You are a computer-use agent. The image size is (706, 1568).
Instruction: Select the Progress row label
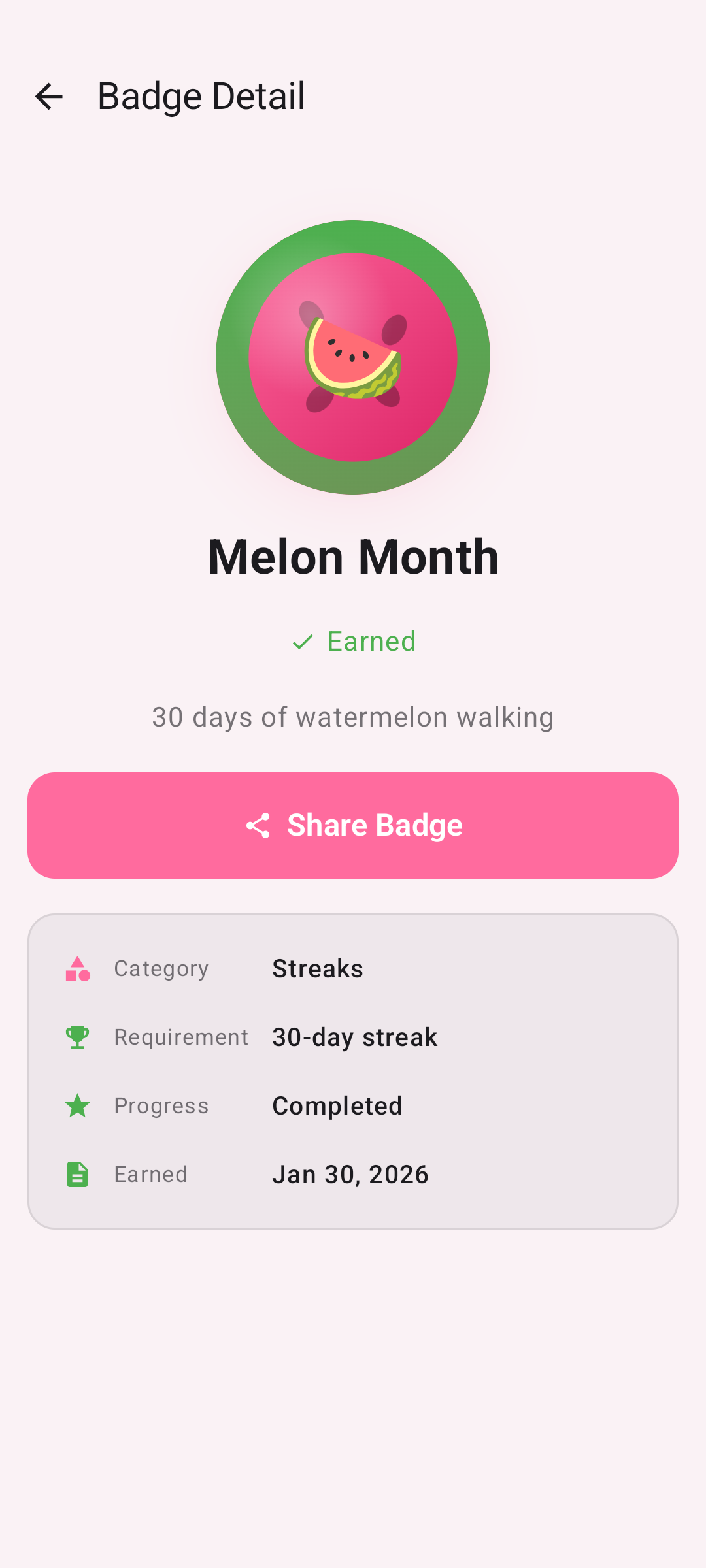[161, 1105]
